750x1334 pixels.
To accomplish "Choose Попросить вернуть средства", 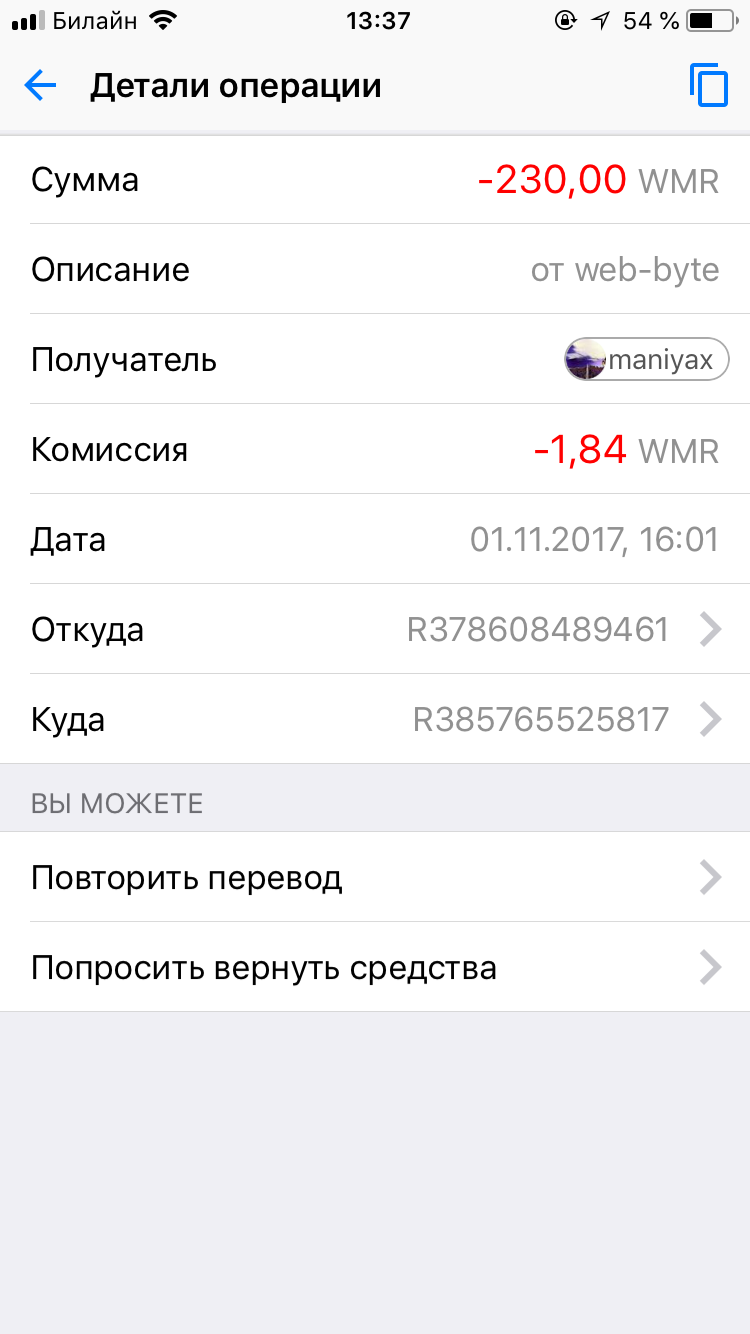I will point(374,968).
